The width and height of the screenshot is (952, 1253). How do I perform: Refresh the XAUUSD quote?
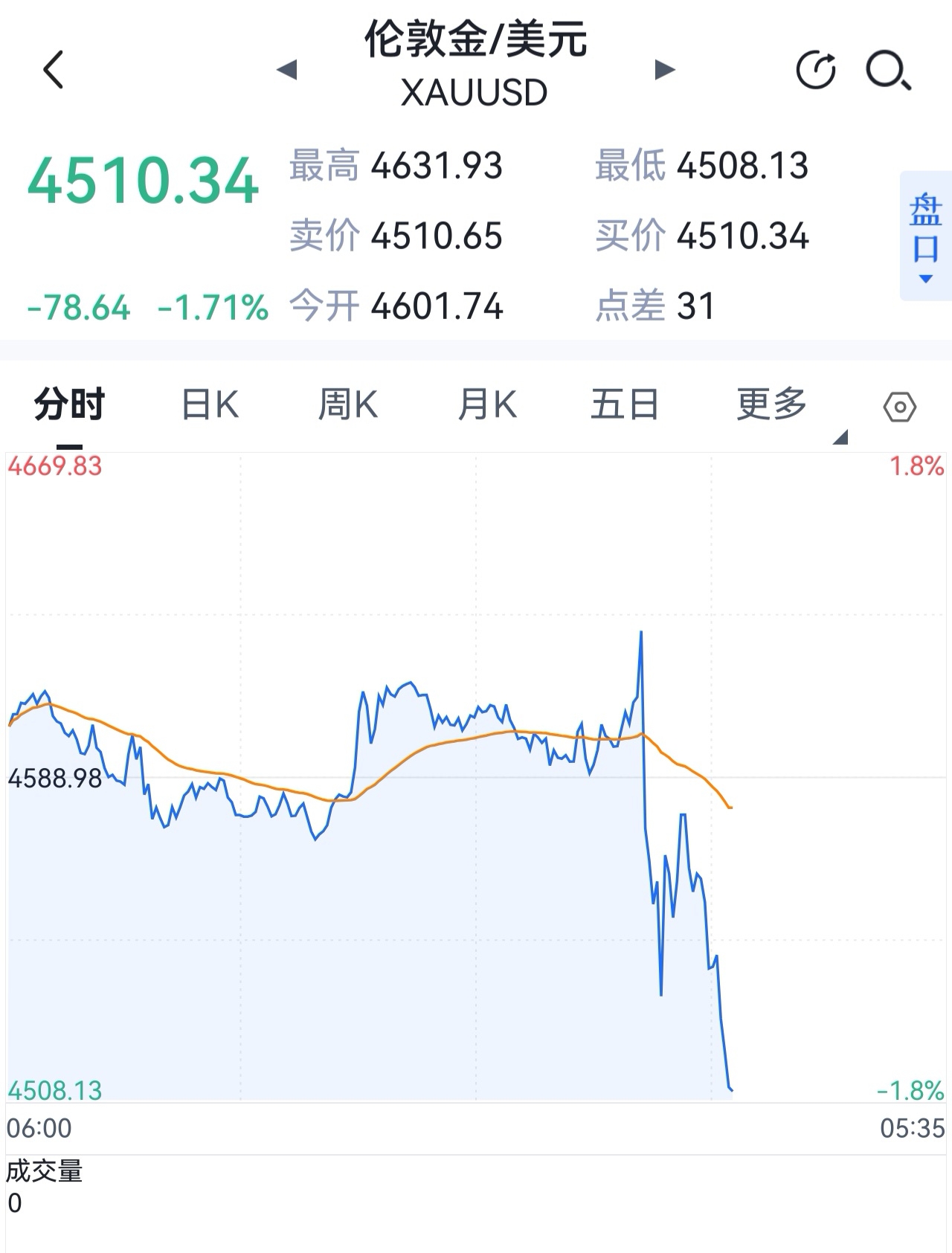816,71
